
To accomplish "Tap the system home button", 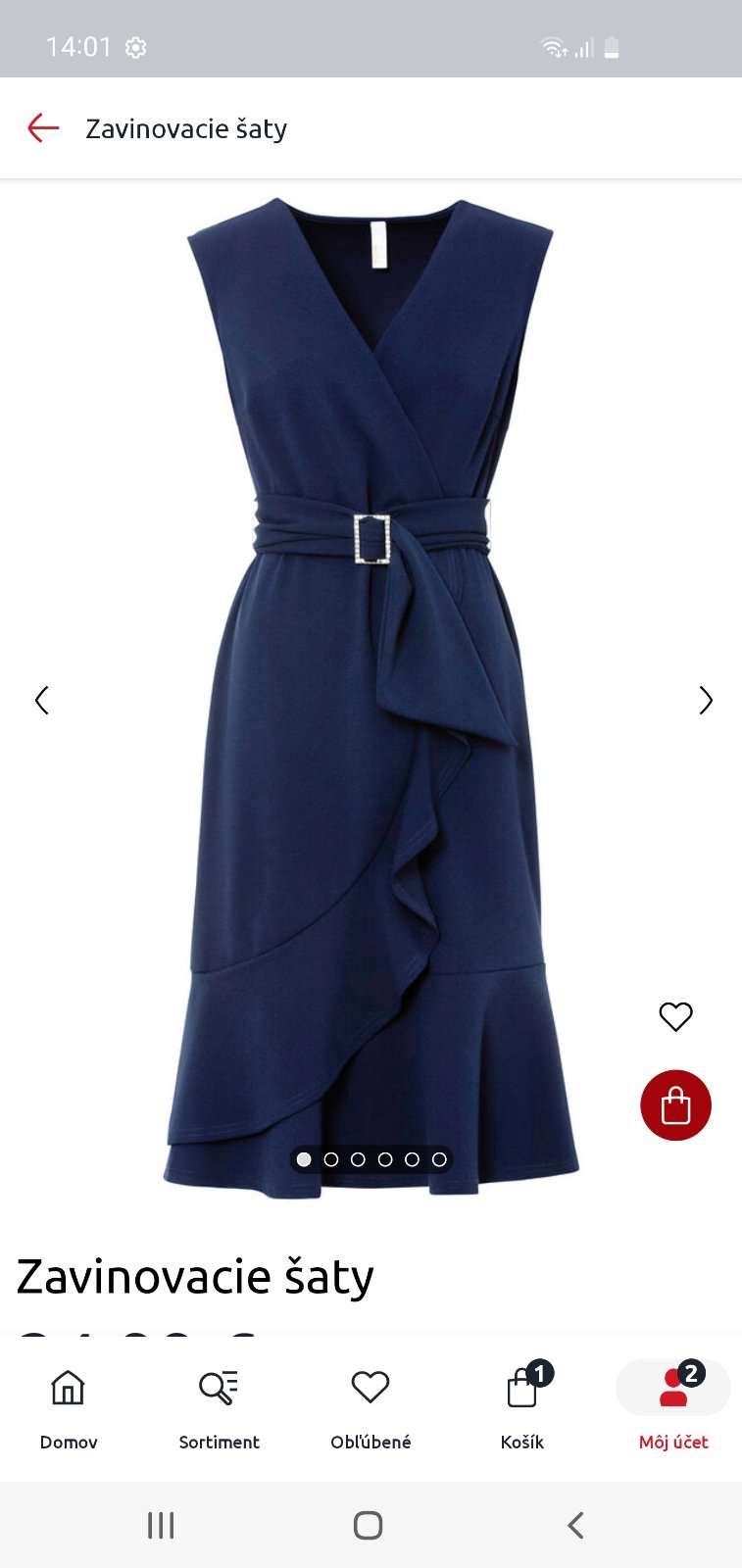I will (368, 1525).
